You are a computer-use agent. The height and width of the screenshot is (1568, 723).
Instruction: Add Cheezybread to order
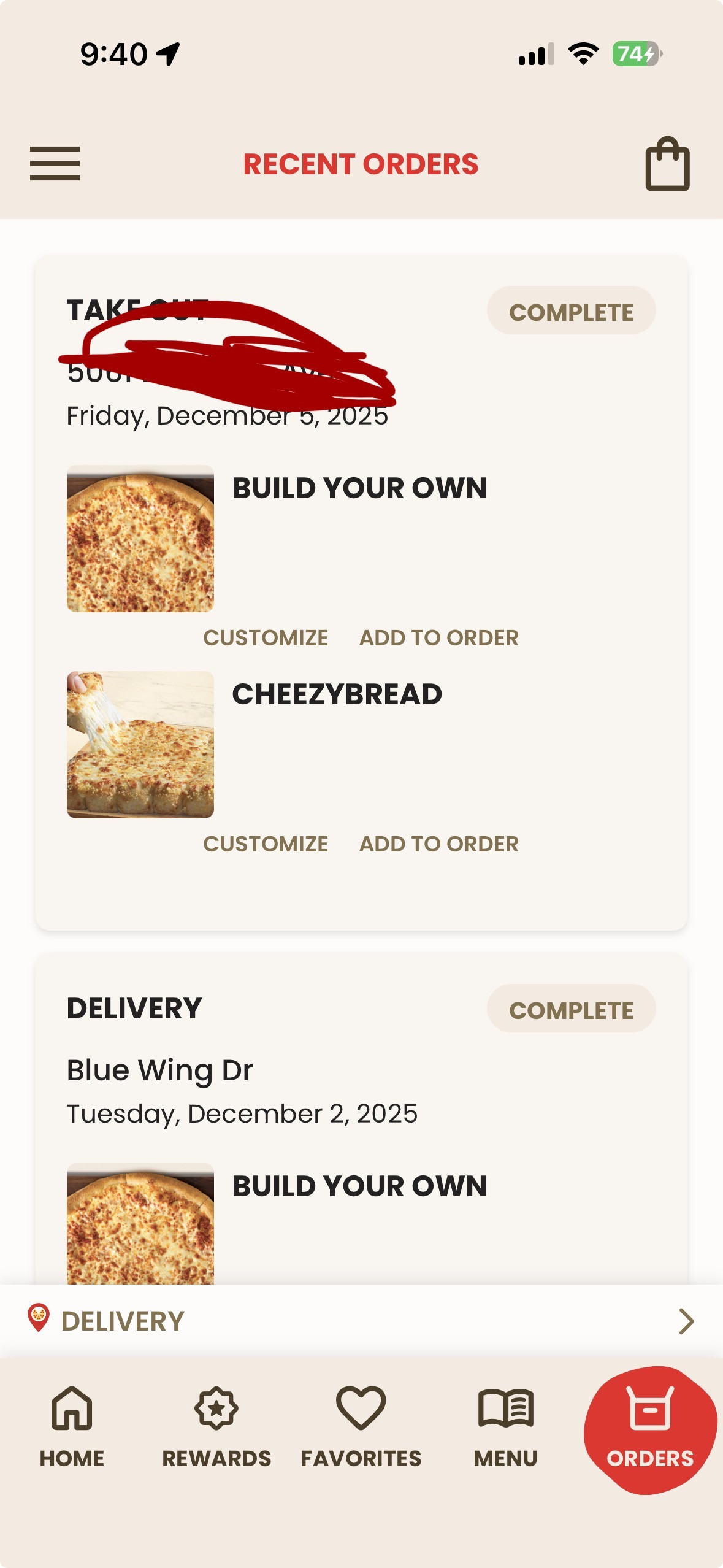pyautogui.click(x=438, y=844)
